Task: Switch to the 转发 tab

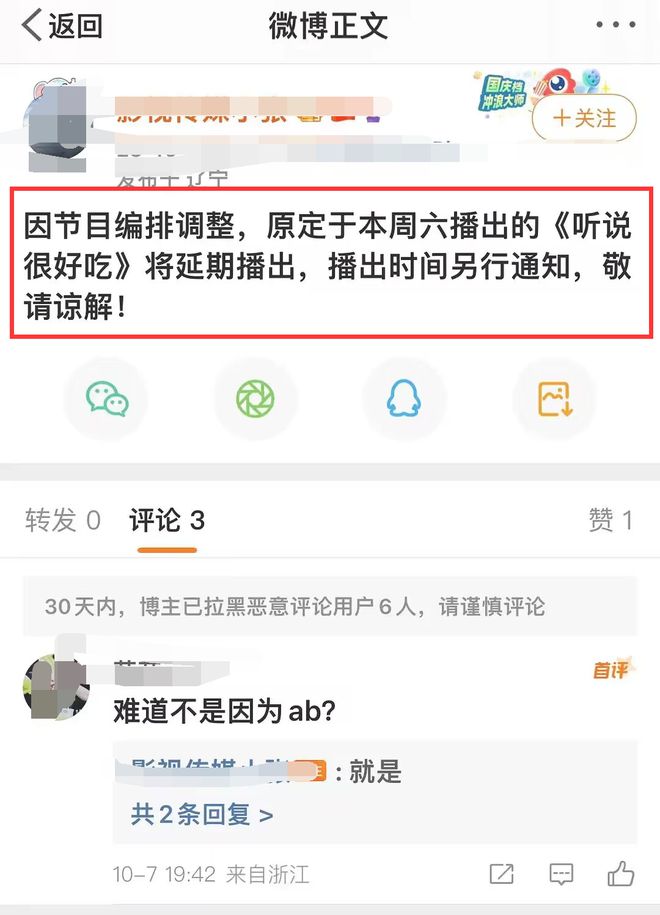Action: (63, 520)
